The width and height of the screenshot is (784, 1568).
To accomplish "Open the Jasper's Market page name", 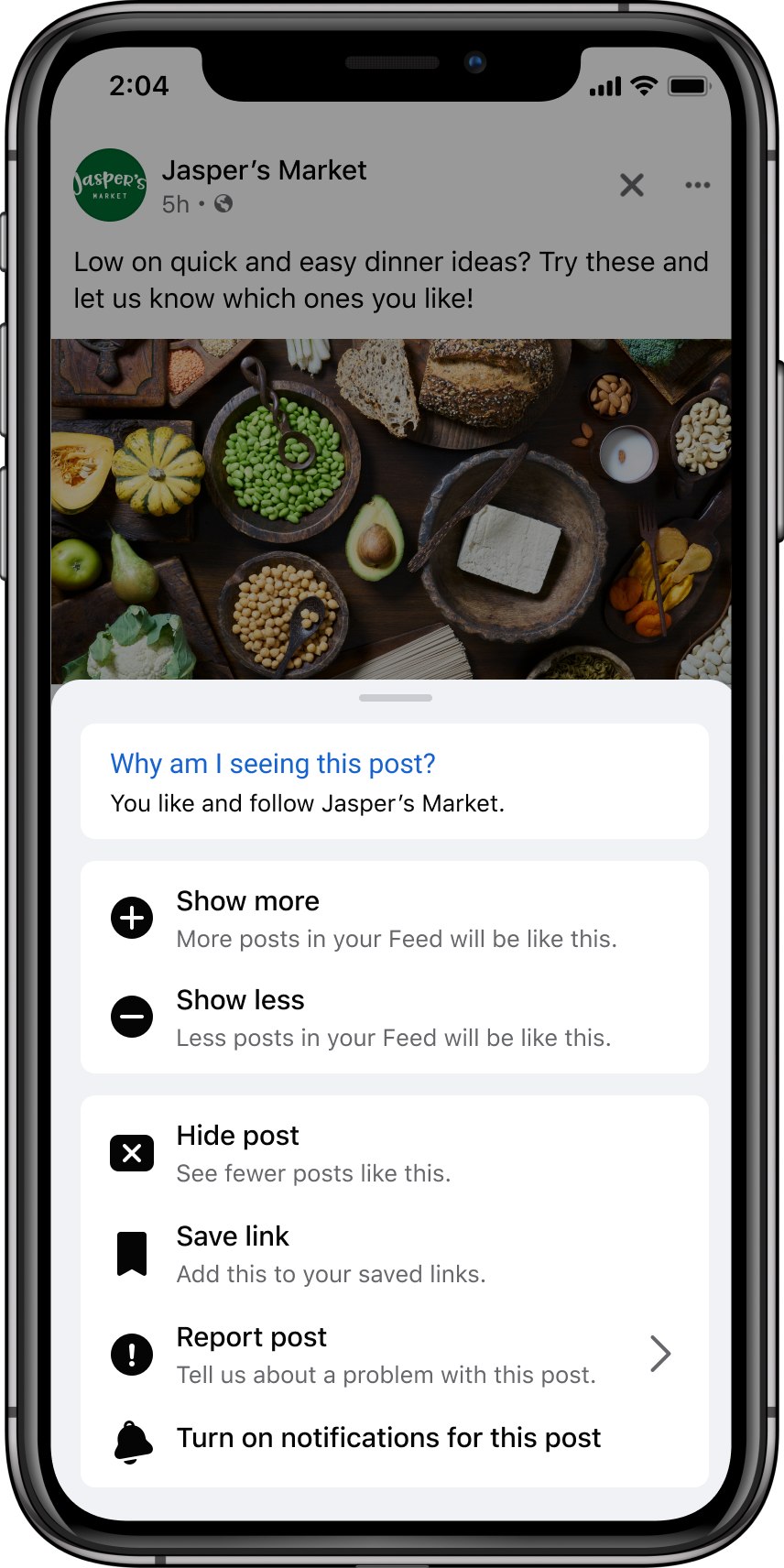I will 264,170.
